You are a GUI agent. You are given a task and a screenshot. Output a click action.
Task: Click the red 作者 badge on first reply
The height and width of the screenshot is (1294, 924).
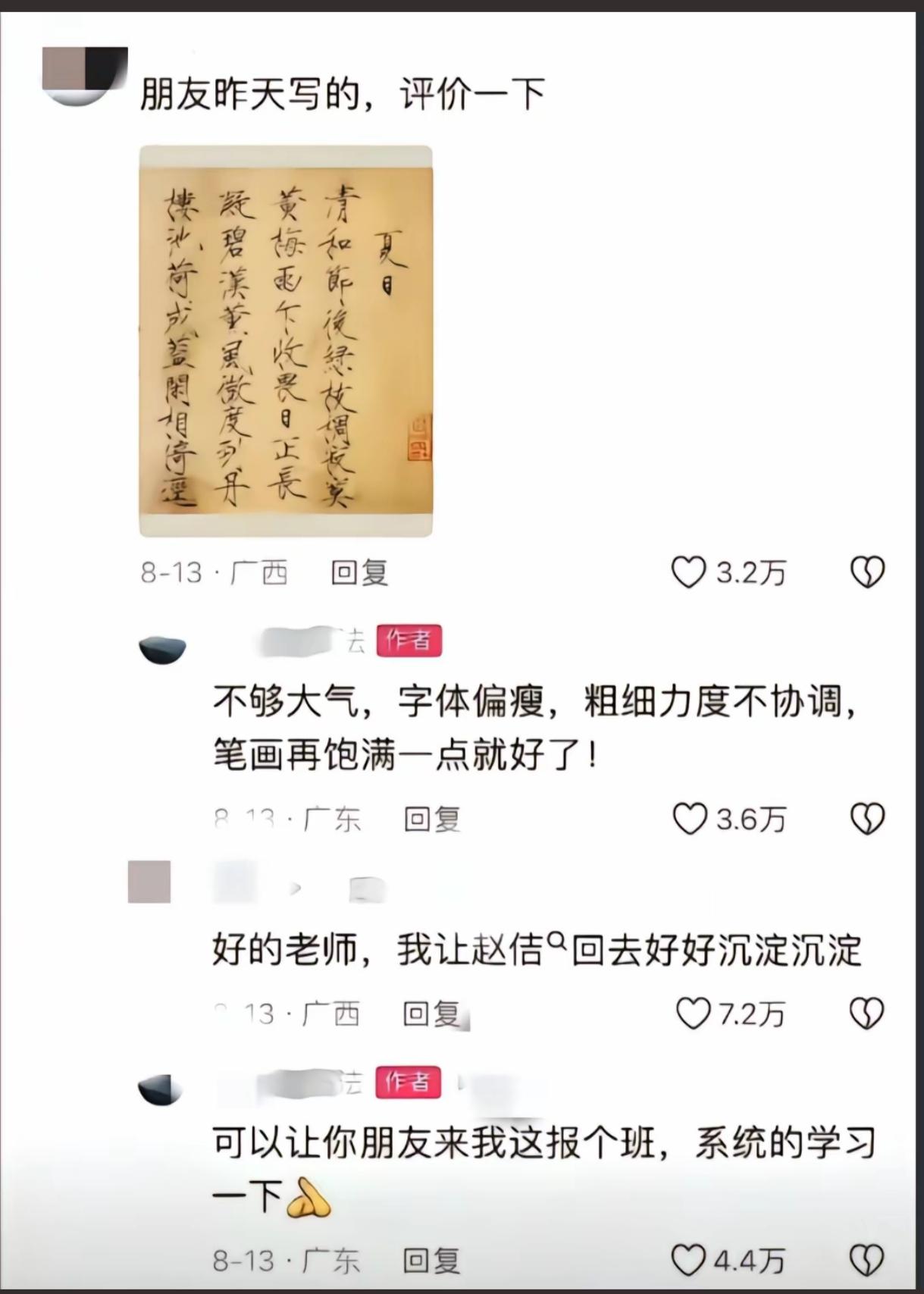tap(411, 640)
